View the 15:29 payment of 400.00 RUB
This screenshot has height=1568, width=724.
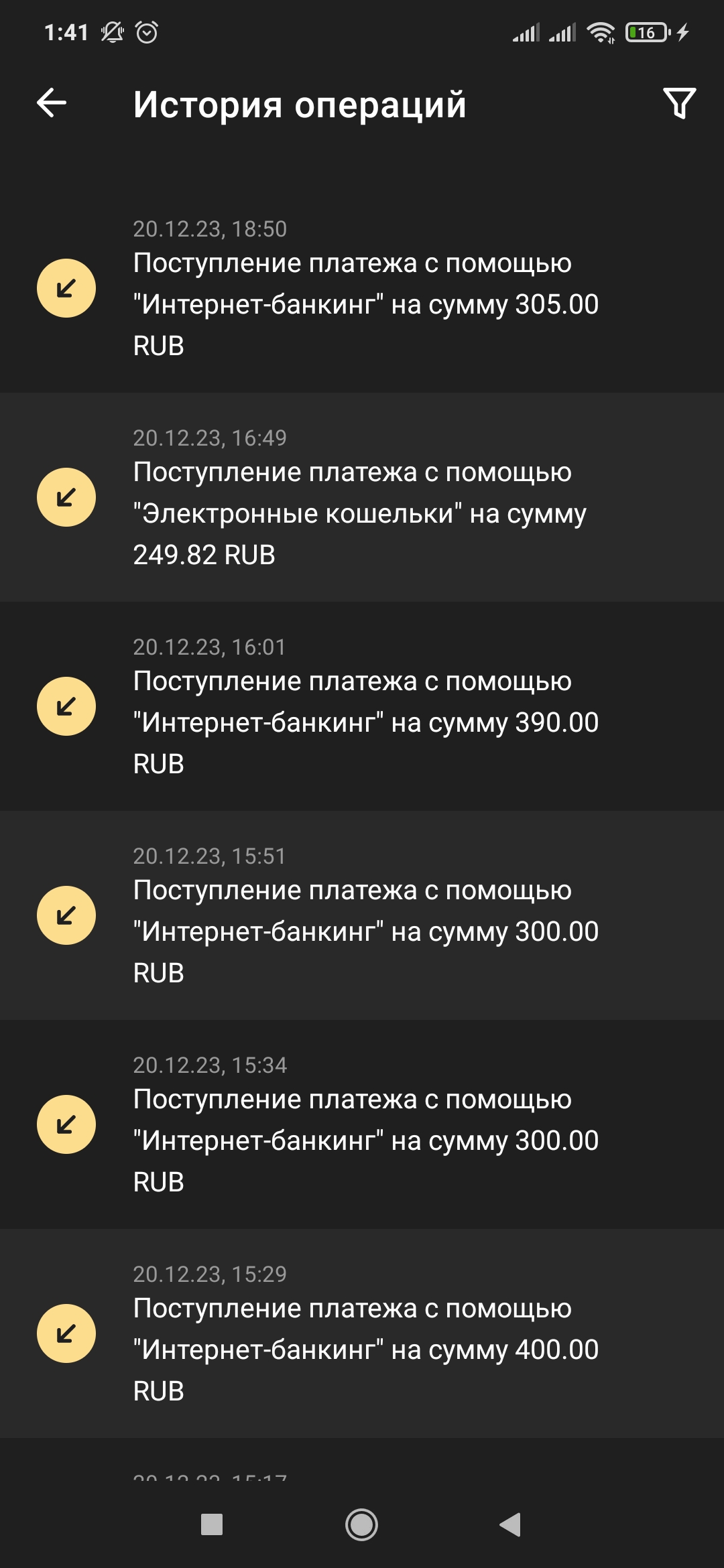[362, 1334]
